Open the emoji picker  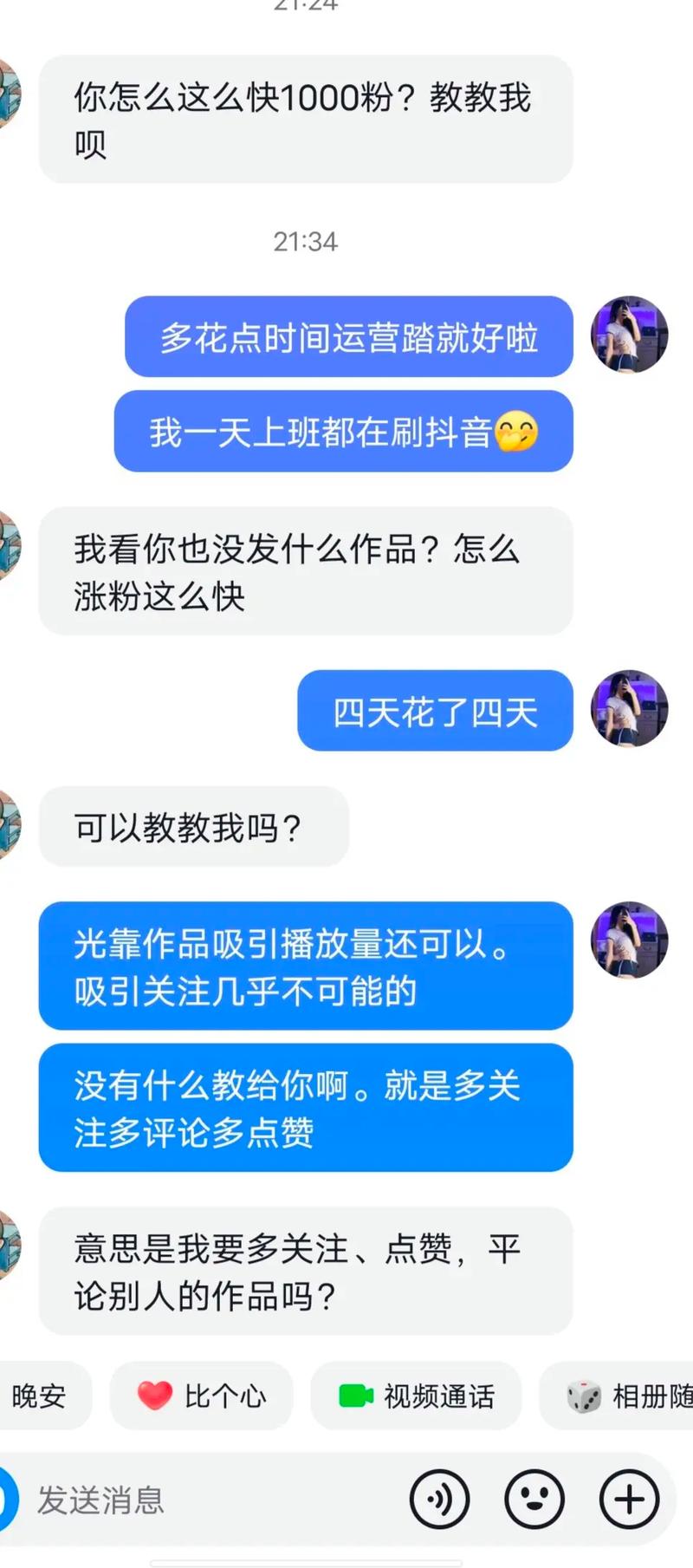tap(534, 1500)
